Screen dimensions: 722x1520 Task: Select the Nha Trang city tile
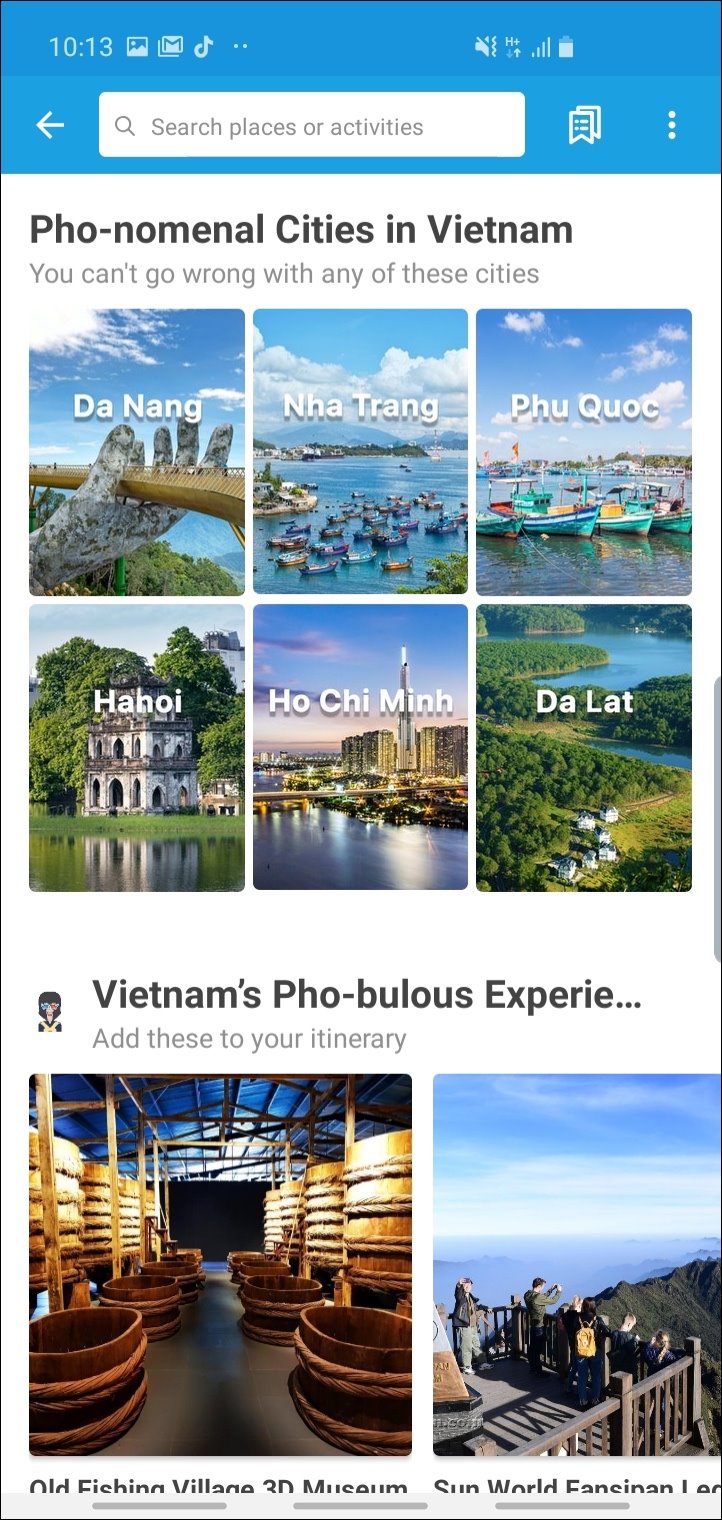point(360,451)
